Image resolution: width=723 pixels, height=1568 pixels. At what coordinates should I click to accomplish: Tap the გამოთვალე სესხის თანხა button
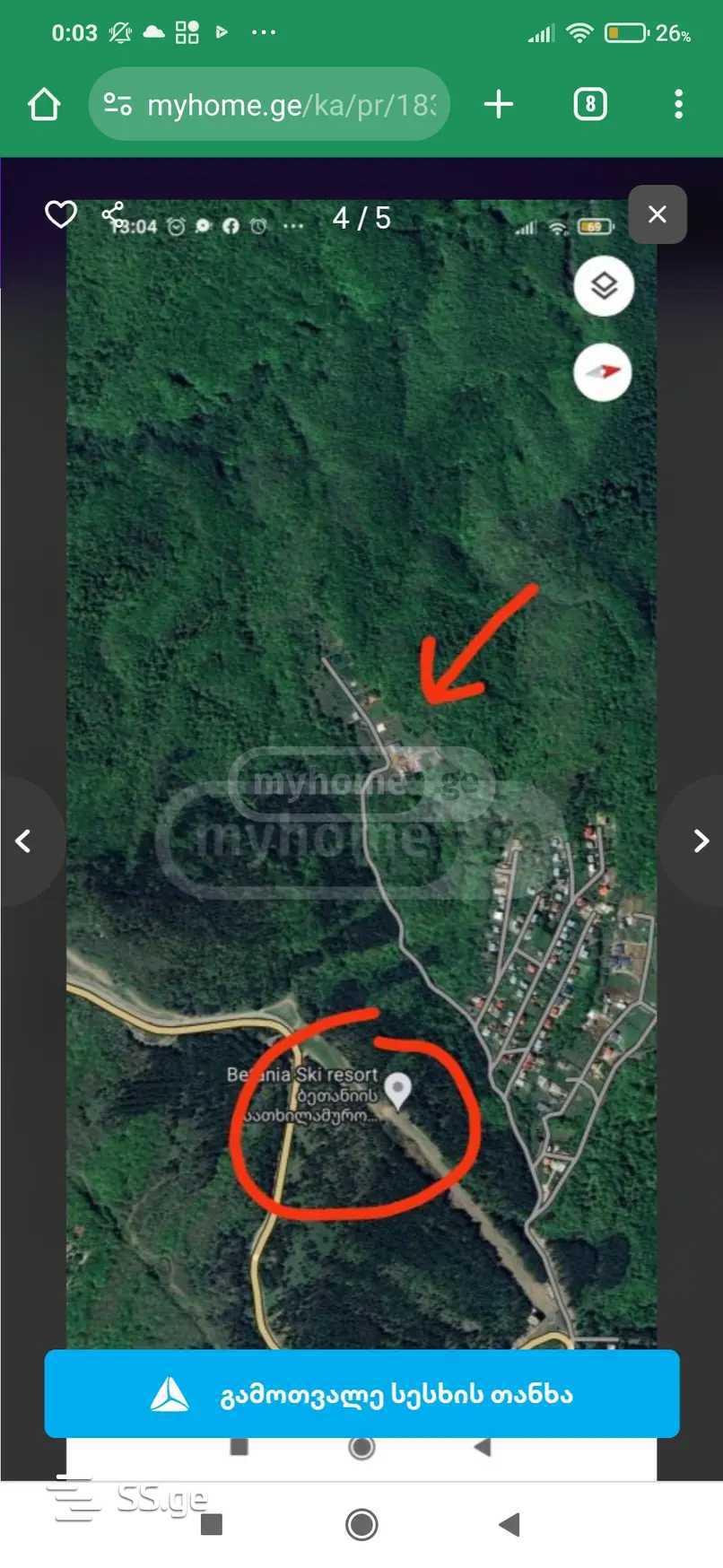(361, 1394)
